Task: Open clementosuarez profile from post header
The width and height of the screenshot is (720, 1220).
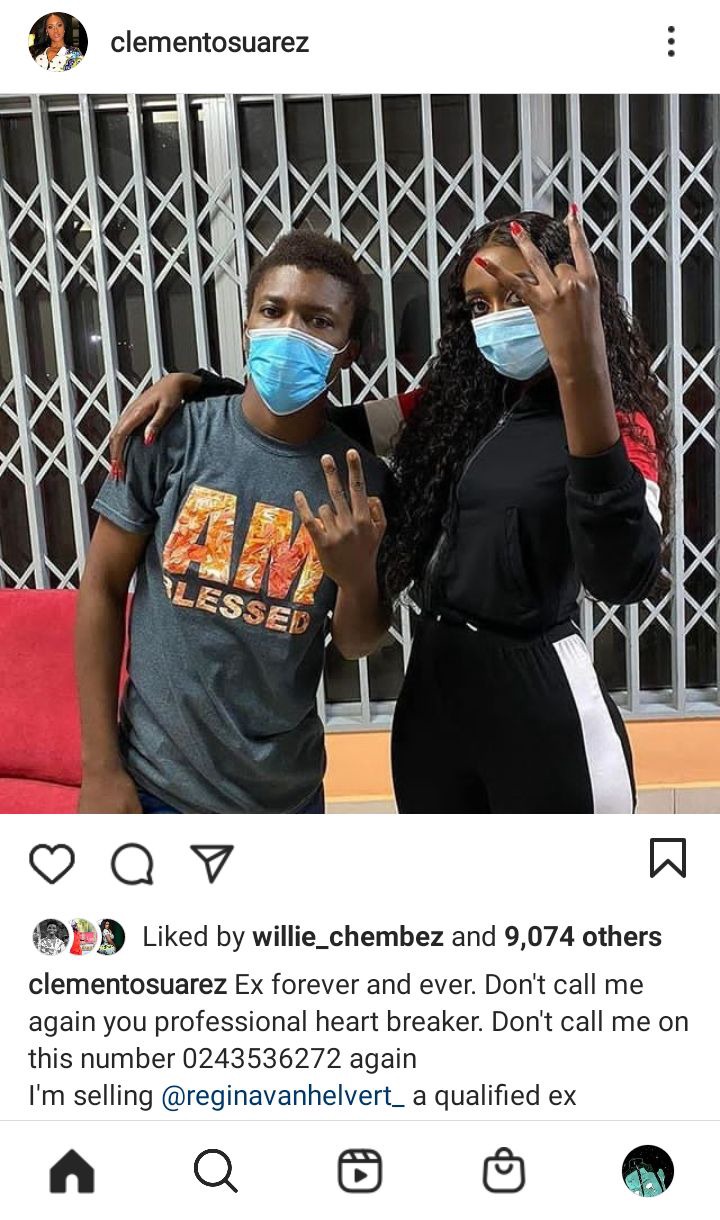Action: 209,42
